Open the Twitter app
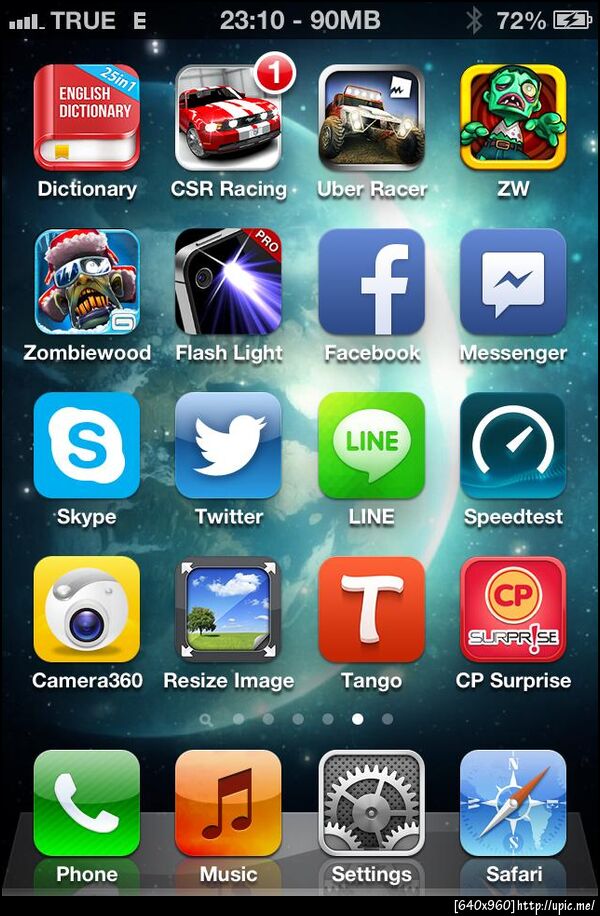The height and width of the screenshot is (916, 600). 228,445
